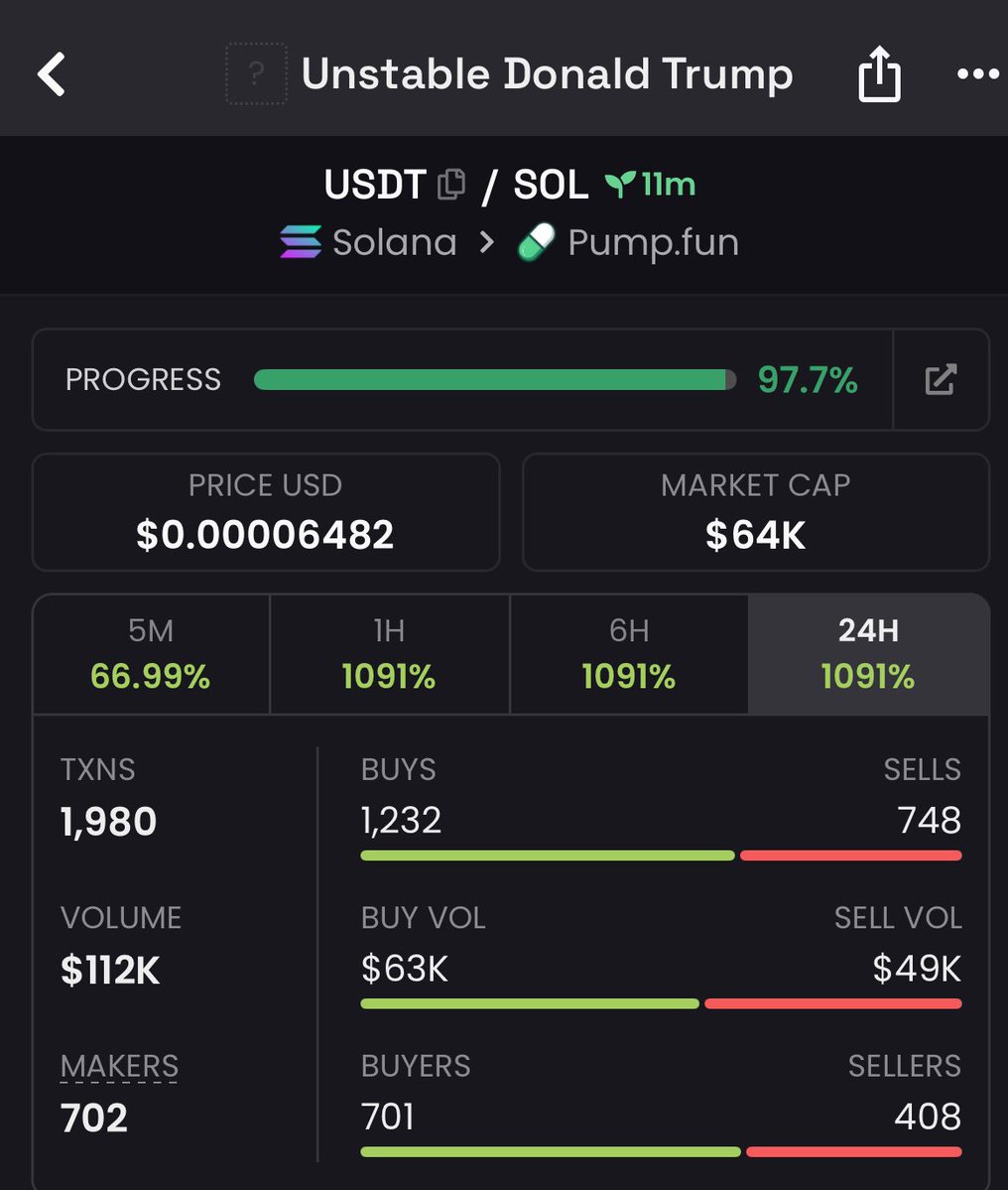Share the Unstable Donald Trump token page

879,75
